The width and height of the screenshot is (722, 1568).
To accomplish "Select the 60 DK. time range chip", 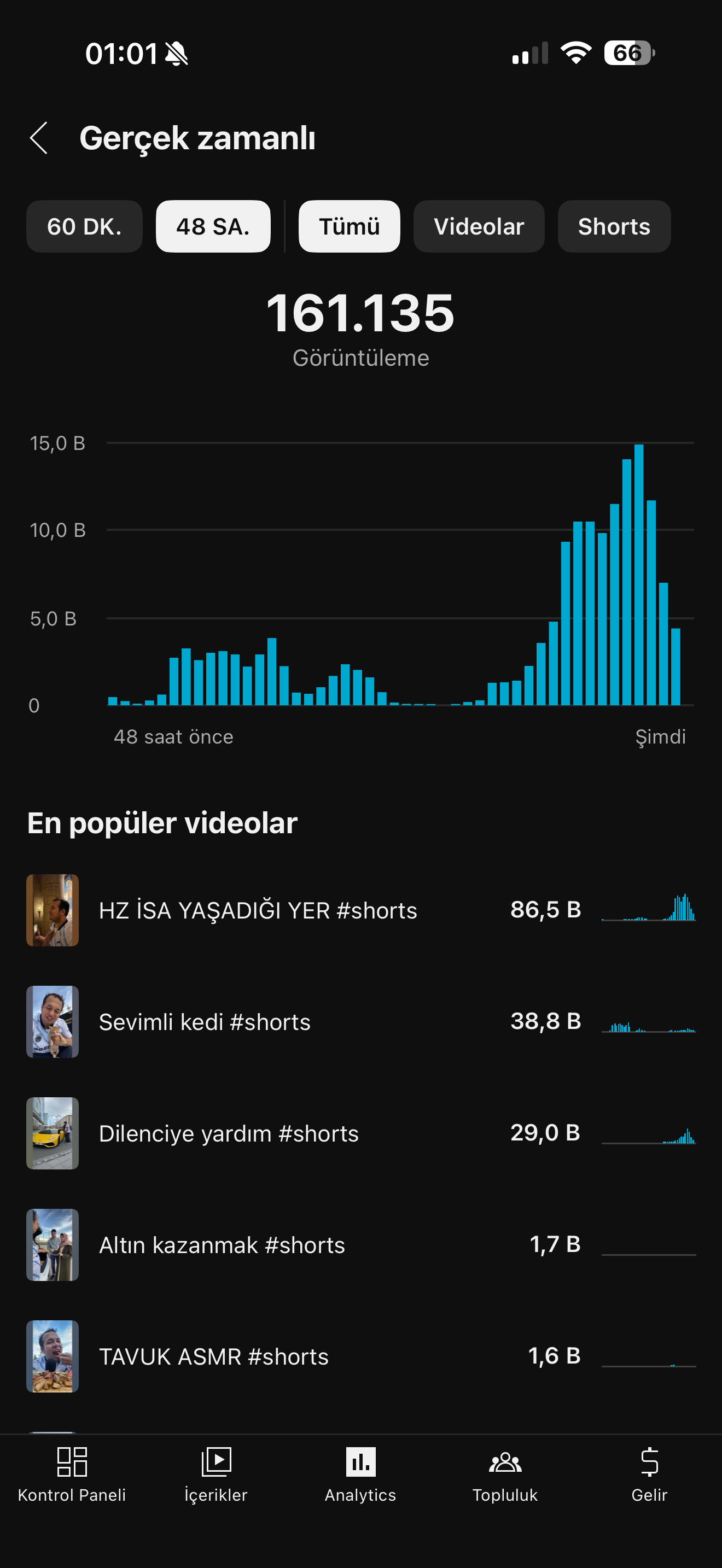I will click(x=84, y=226).
